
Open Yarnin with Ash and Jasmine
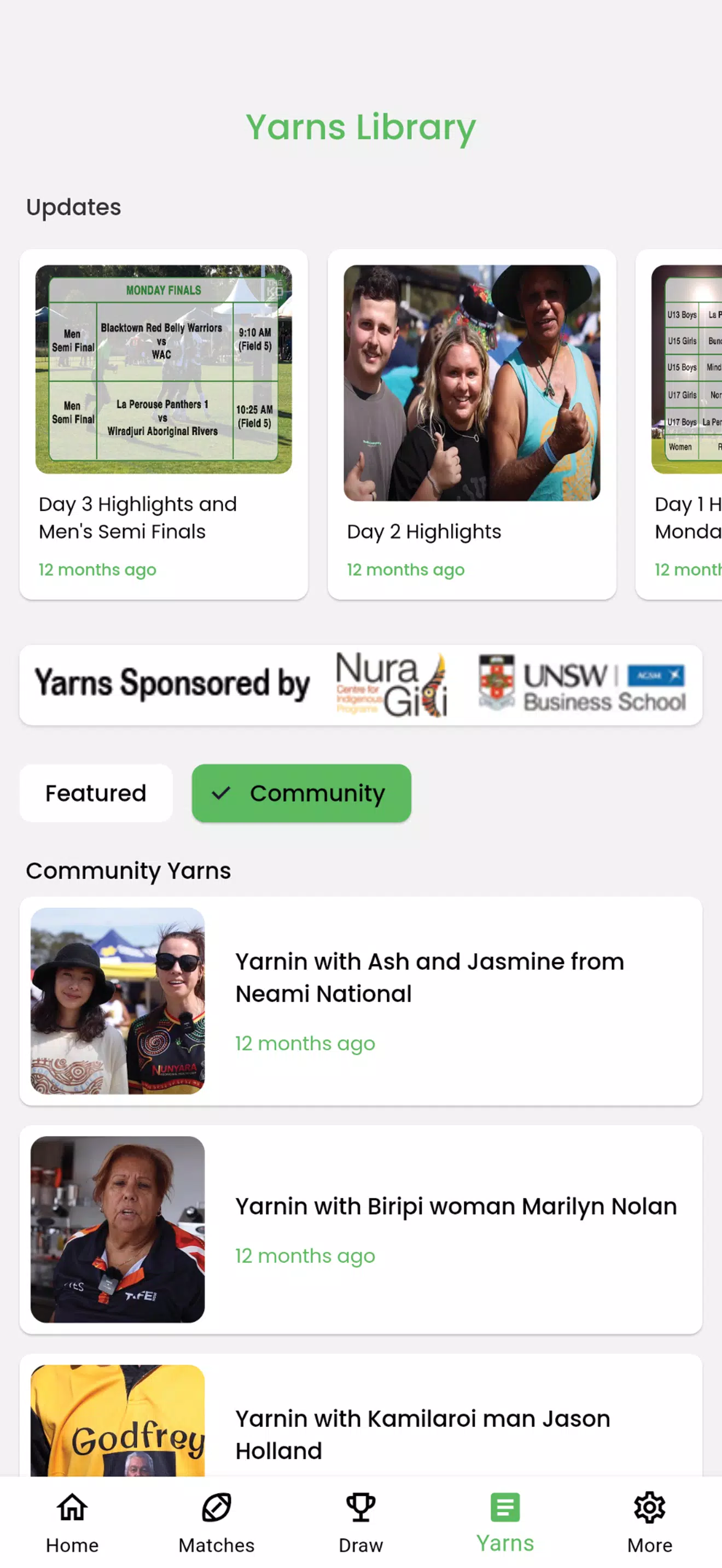pyautogui.click(x=360, y=1000)
